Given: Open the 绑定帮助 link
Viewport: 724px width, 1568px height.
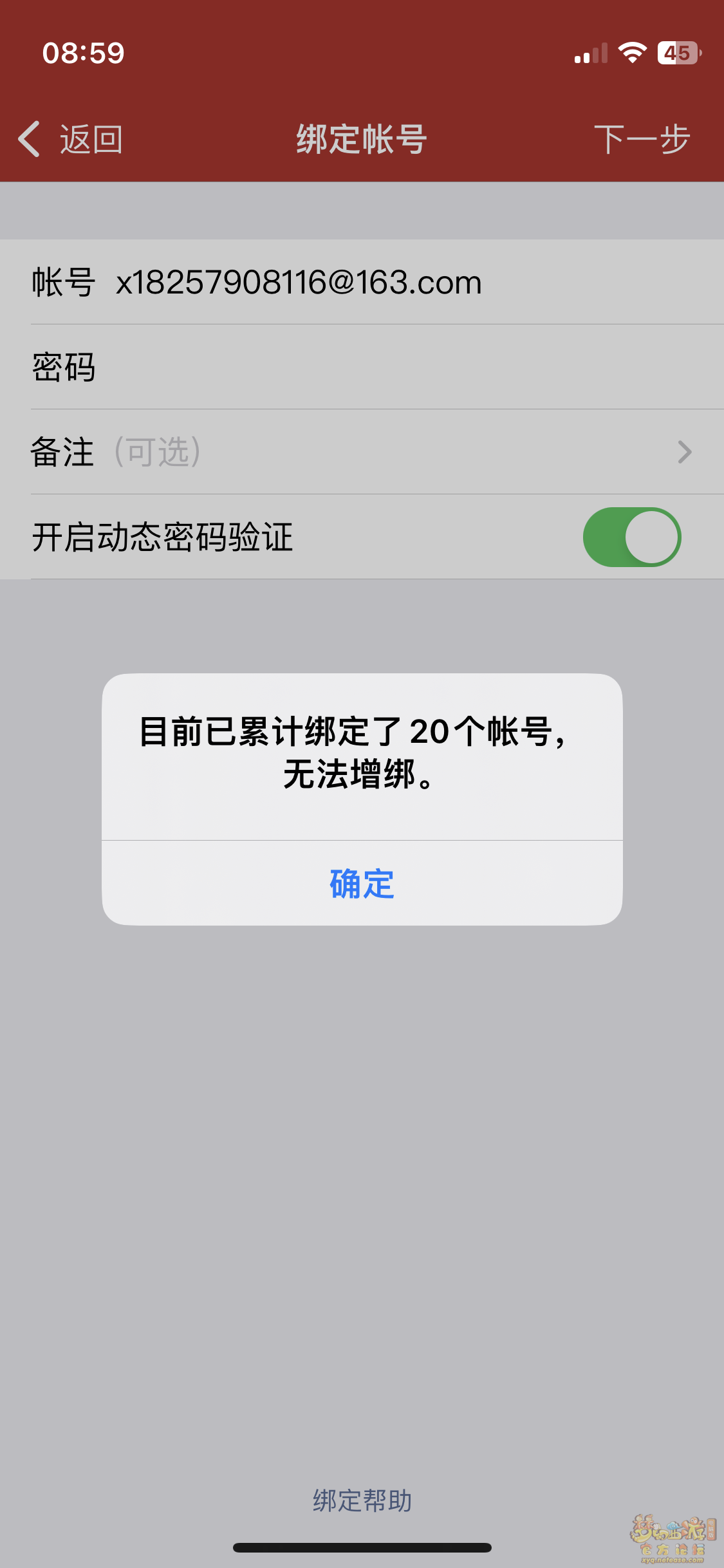Looking at the screenshot, I should click(x=362, y=1500).
